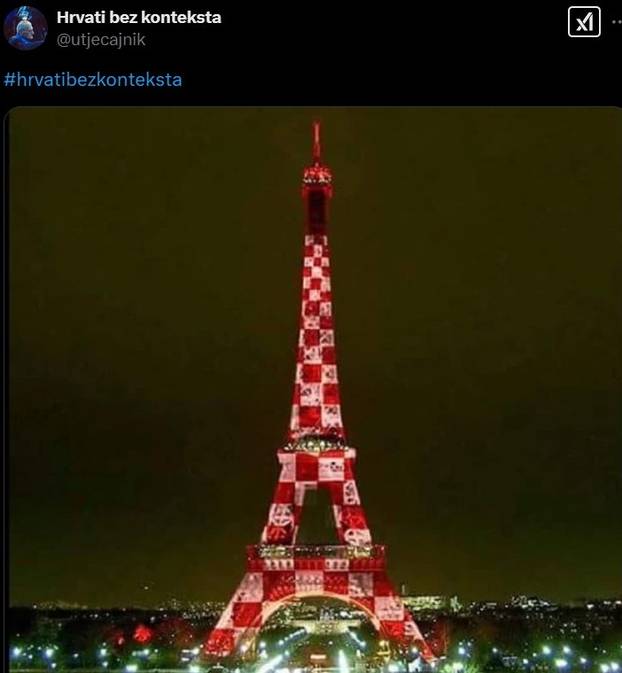Open the Hrvati bez konteksta profile avatar
The width and height of the screenshot is (622, 673).
click(x=26, y=28)
